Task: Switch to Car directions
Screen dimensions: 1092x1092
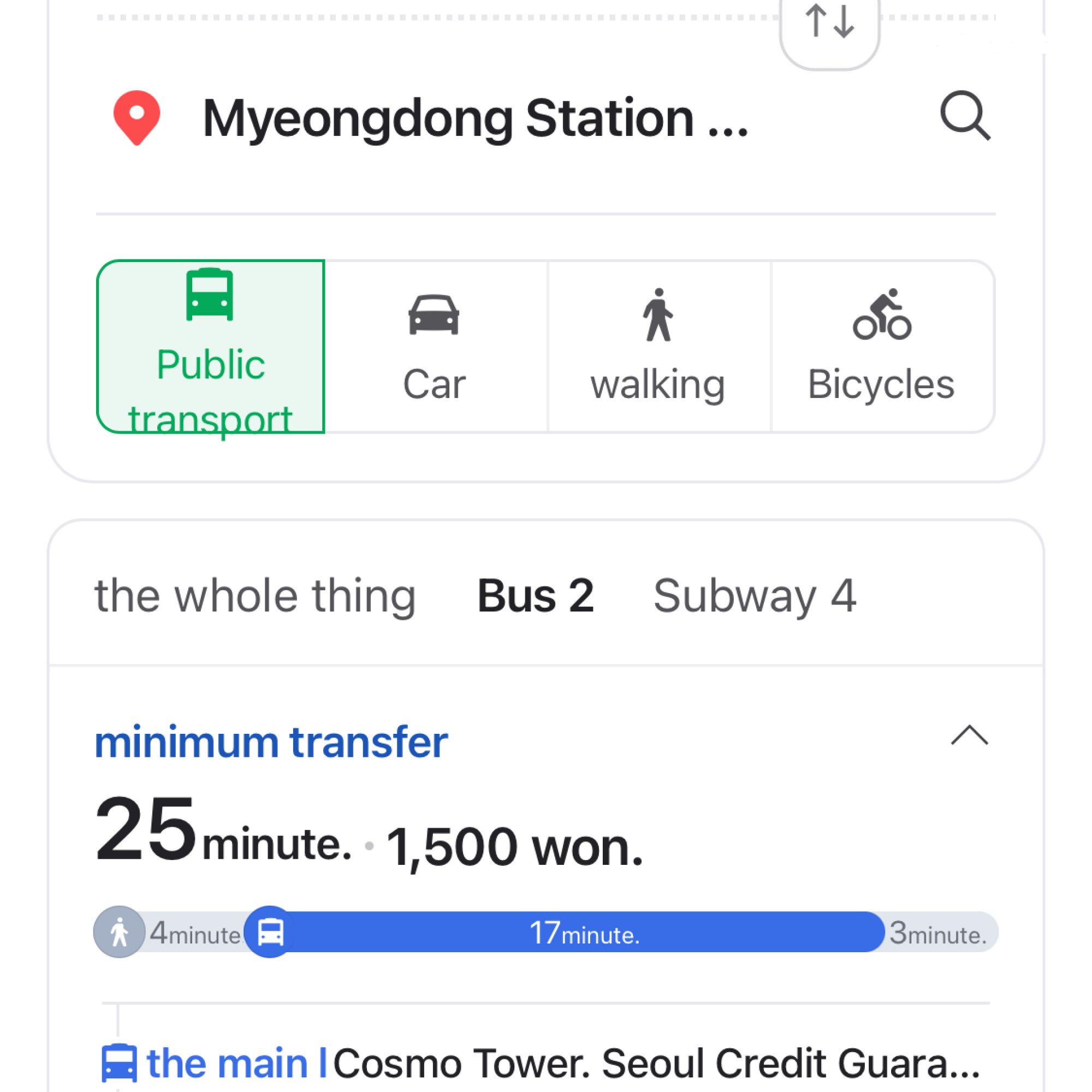Action: [434, 347]
